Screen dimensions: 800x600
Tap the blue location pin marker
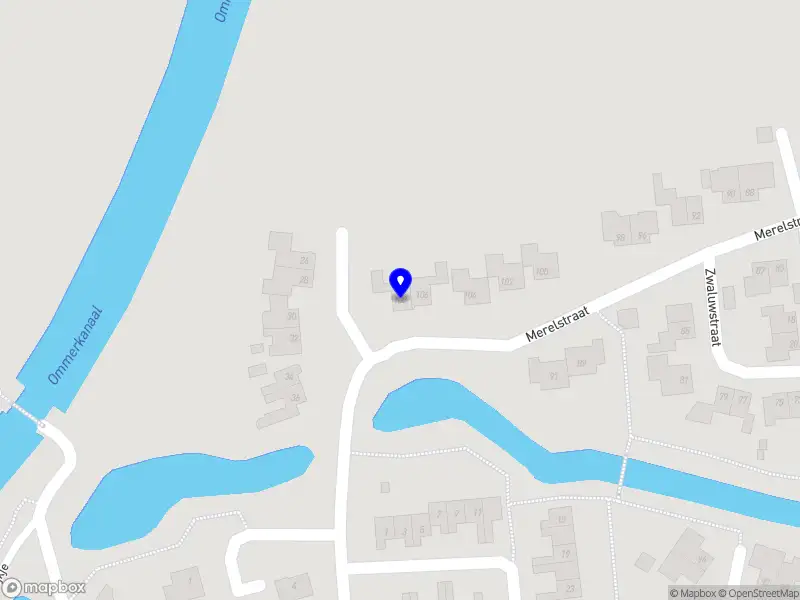pos(400,281)
